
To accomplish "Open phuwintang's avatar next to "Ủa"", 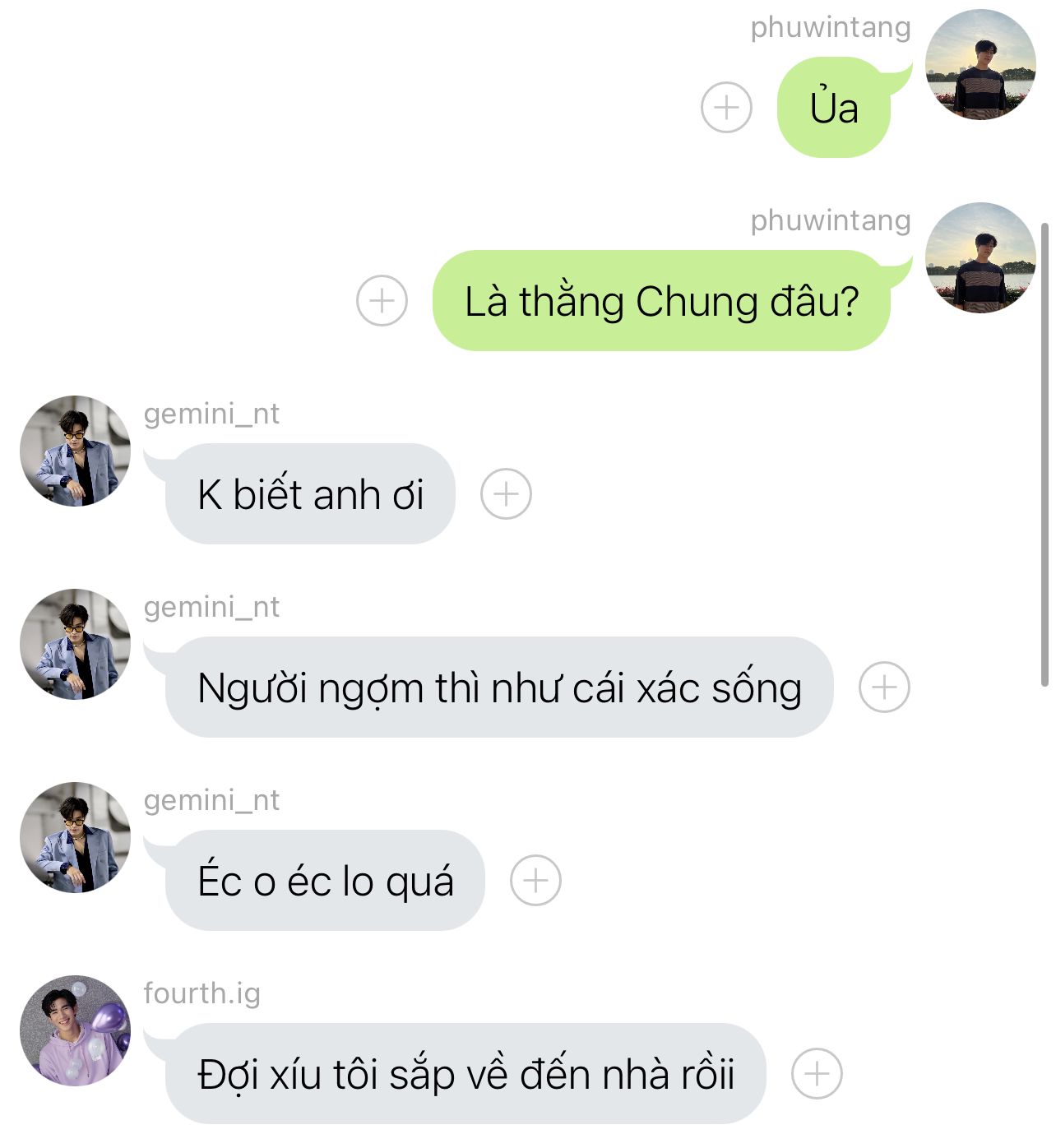I will [x=980, y=65].
